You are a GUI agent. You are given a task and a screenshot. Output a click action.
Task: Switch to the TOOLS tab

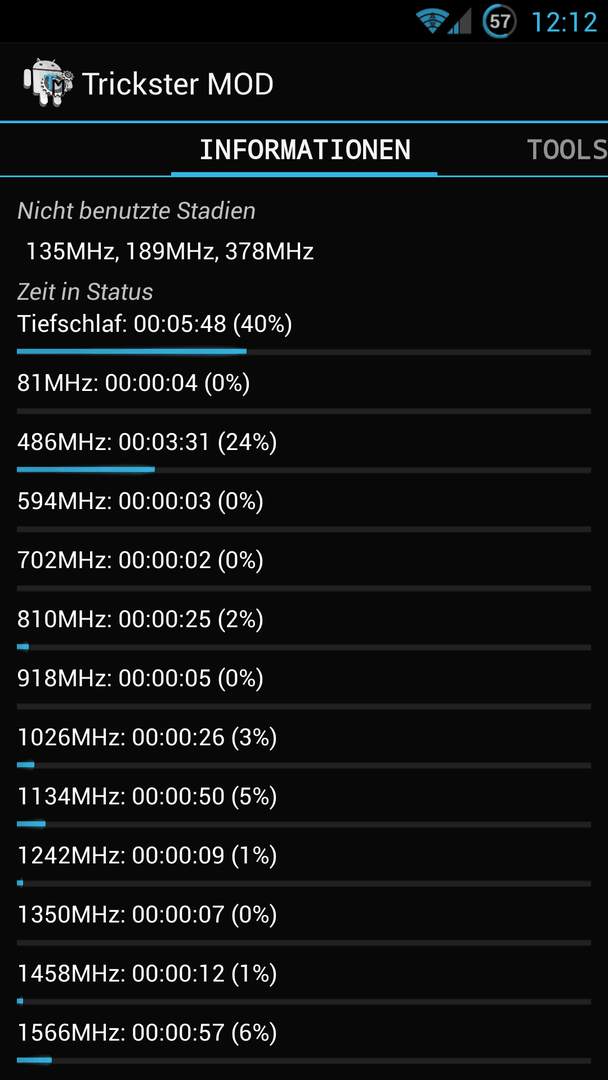tap(566, 150)
